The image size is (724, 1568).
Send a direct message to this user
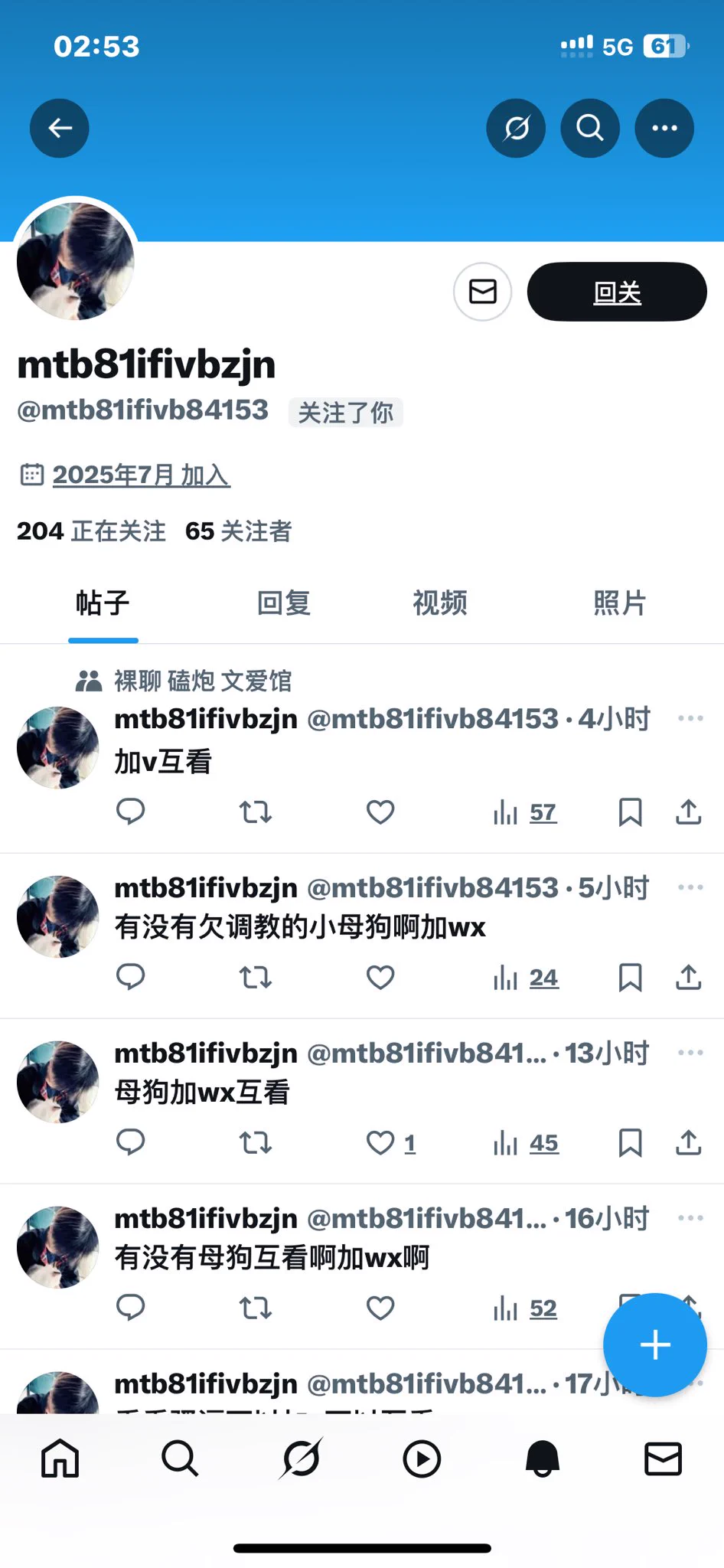tap(483, 292)
